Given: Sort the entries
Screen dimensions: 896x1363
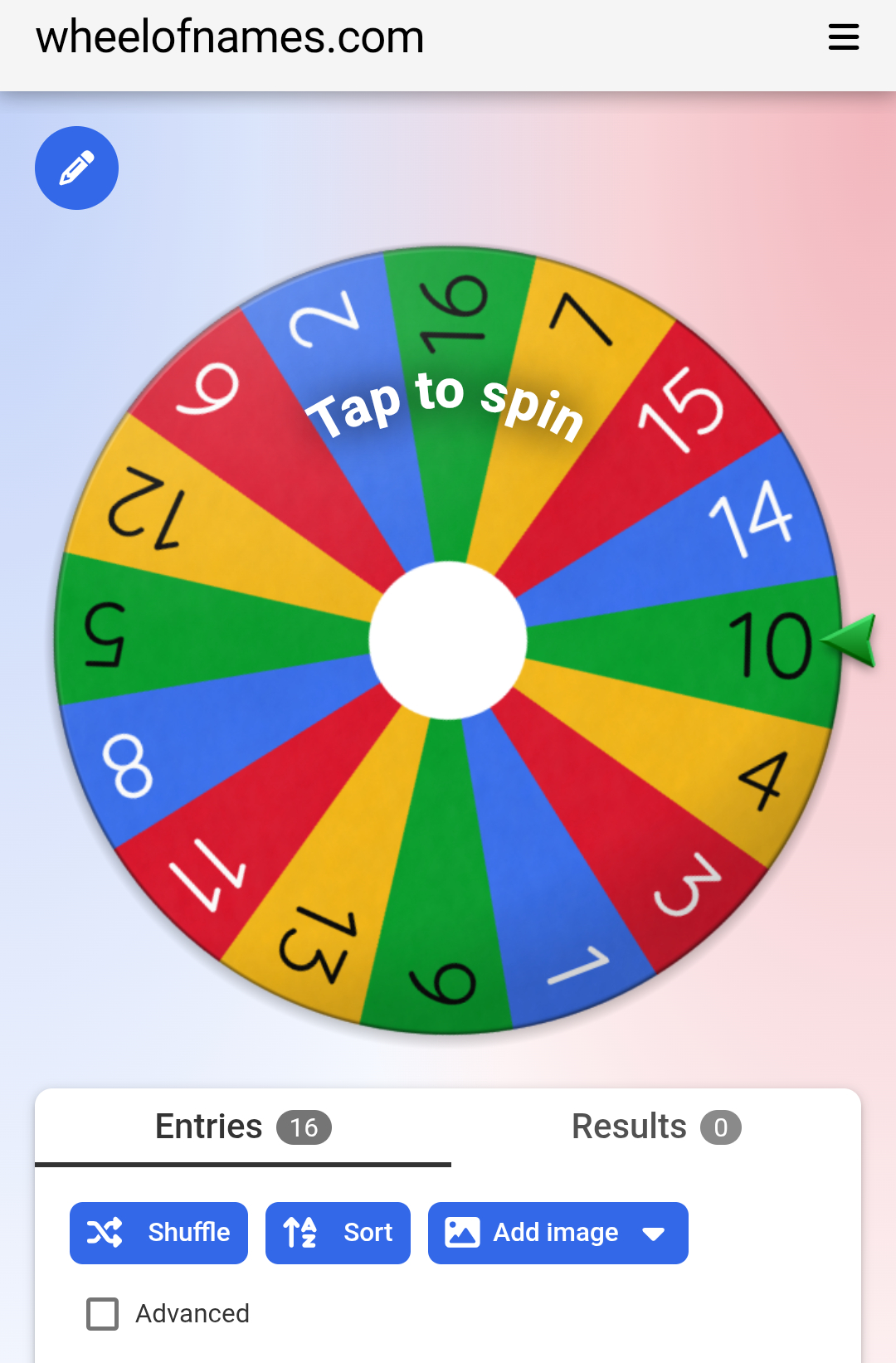Looking at the screenshot, I should pyautogui.click(x=338, y=1233).
